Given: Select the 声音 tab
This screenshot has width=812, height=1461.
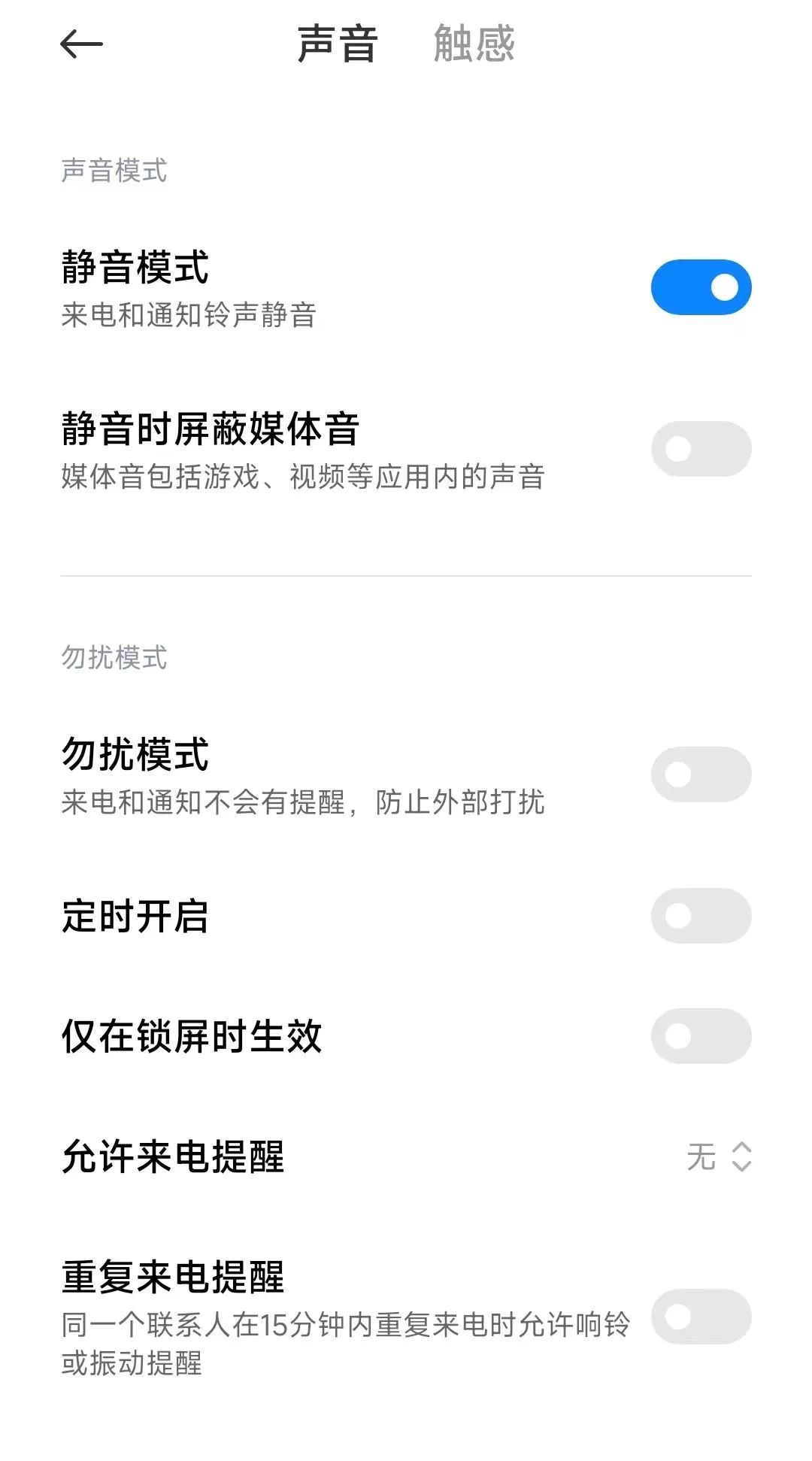Looking at the screenshot, I should click(337, 44).
